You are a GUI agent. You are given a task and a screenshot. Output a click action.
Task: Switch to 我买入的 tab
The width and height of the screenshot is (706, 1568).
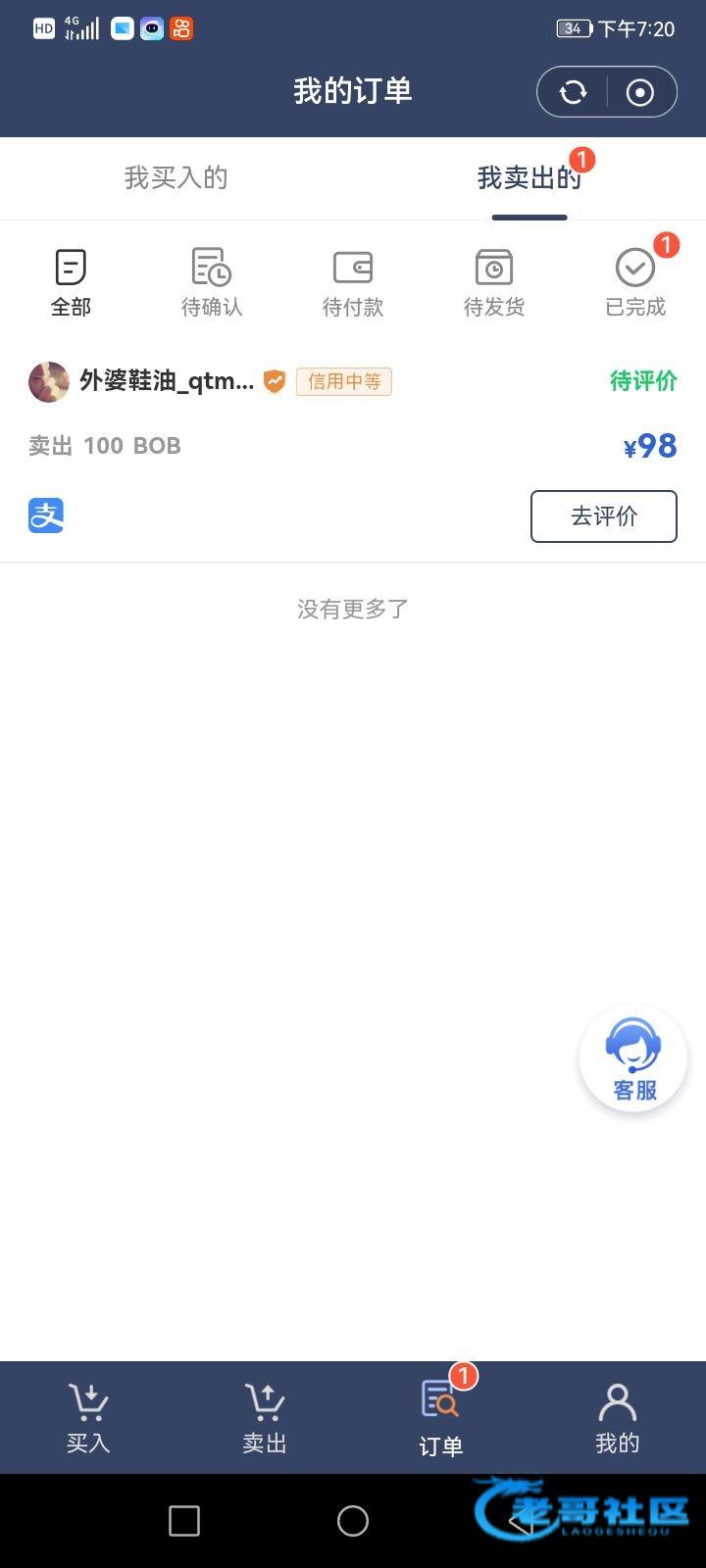176,178
